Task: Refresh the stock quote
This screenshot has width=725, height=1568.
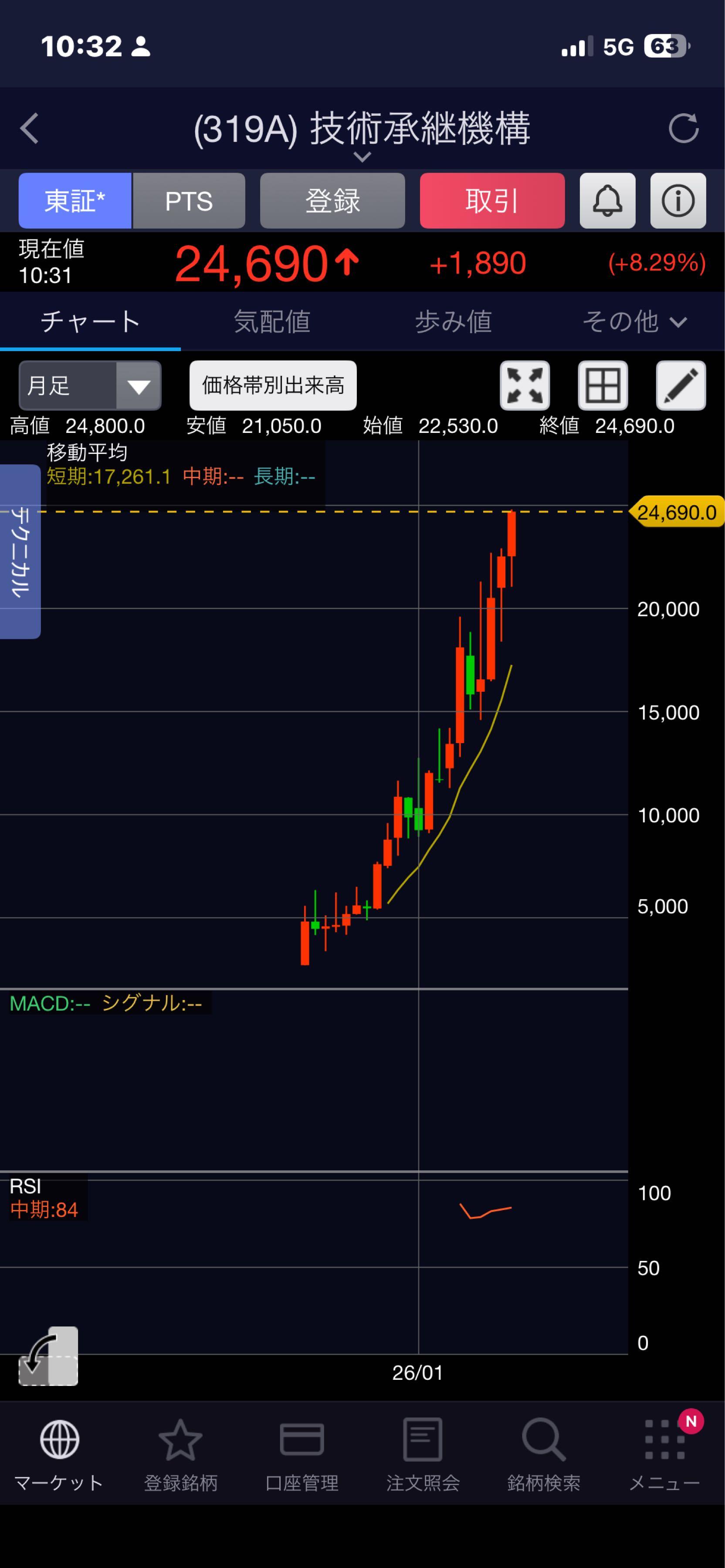Action: pyautogui.click(x=683, y=128)
